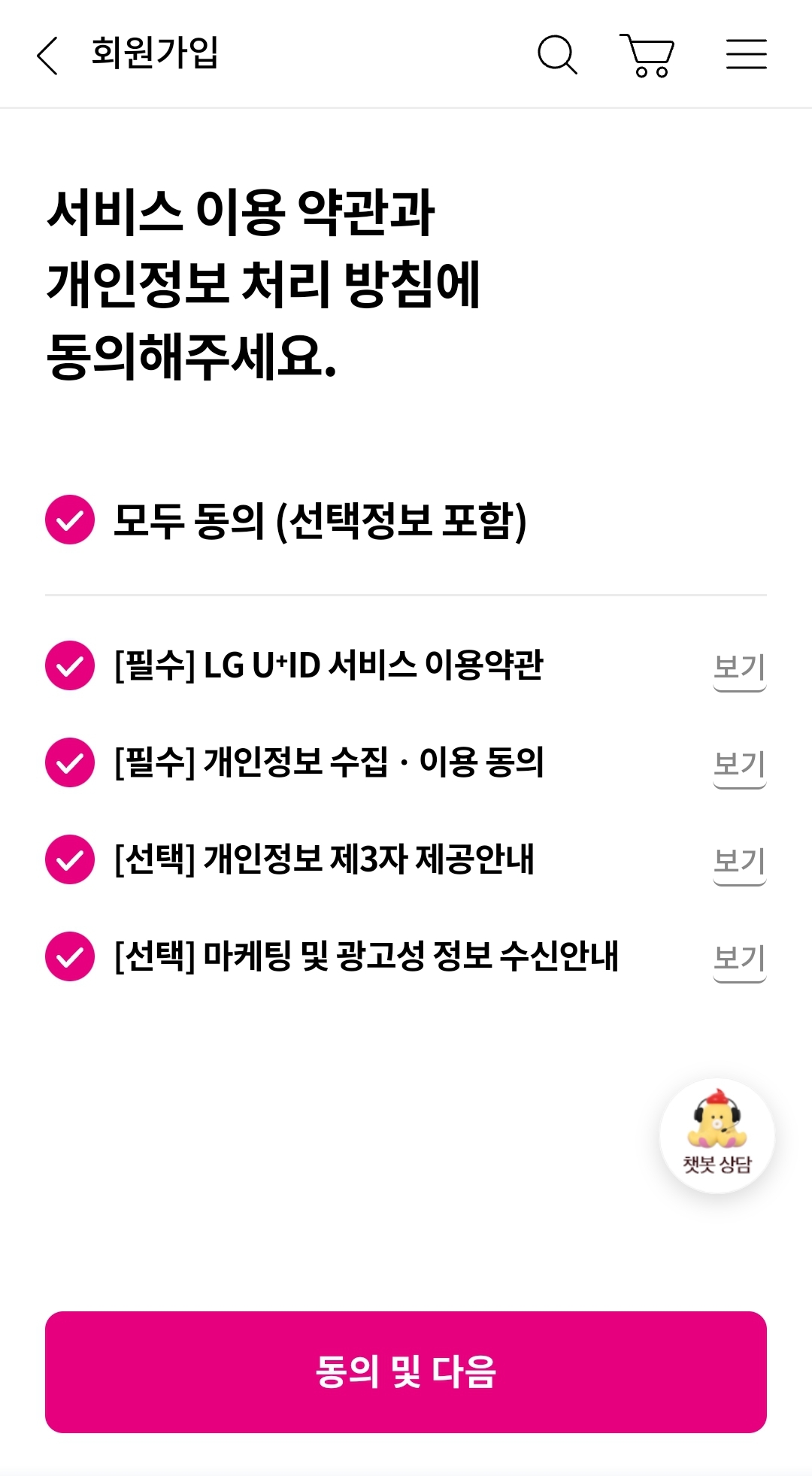This screenshot has height=1476, width=812.
Task: View details of 개인정보 제3자 제공안내 via 보기
Action: tap(741, 861)
